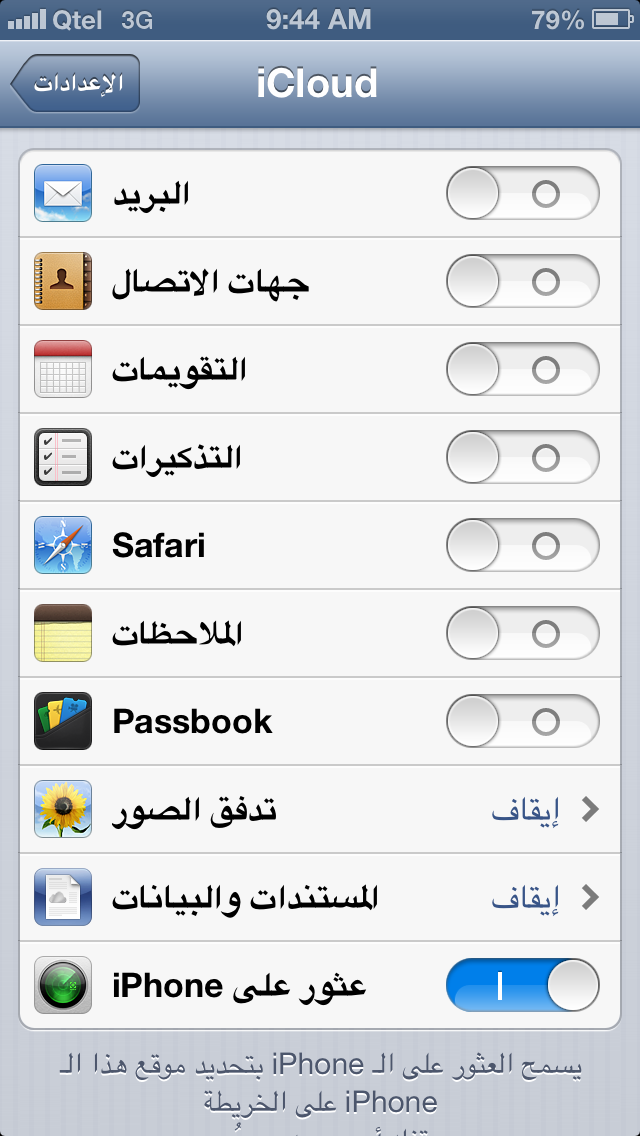Enable the البريد (Mail) switch

coord(522,194)
